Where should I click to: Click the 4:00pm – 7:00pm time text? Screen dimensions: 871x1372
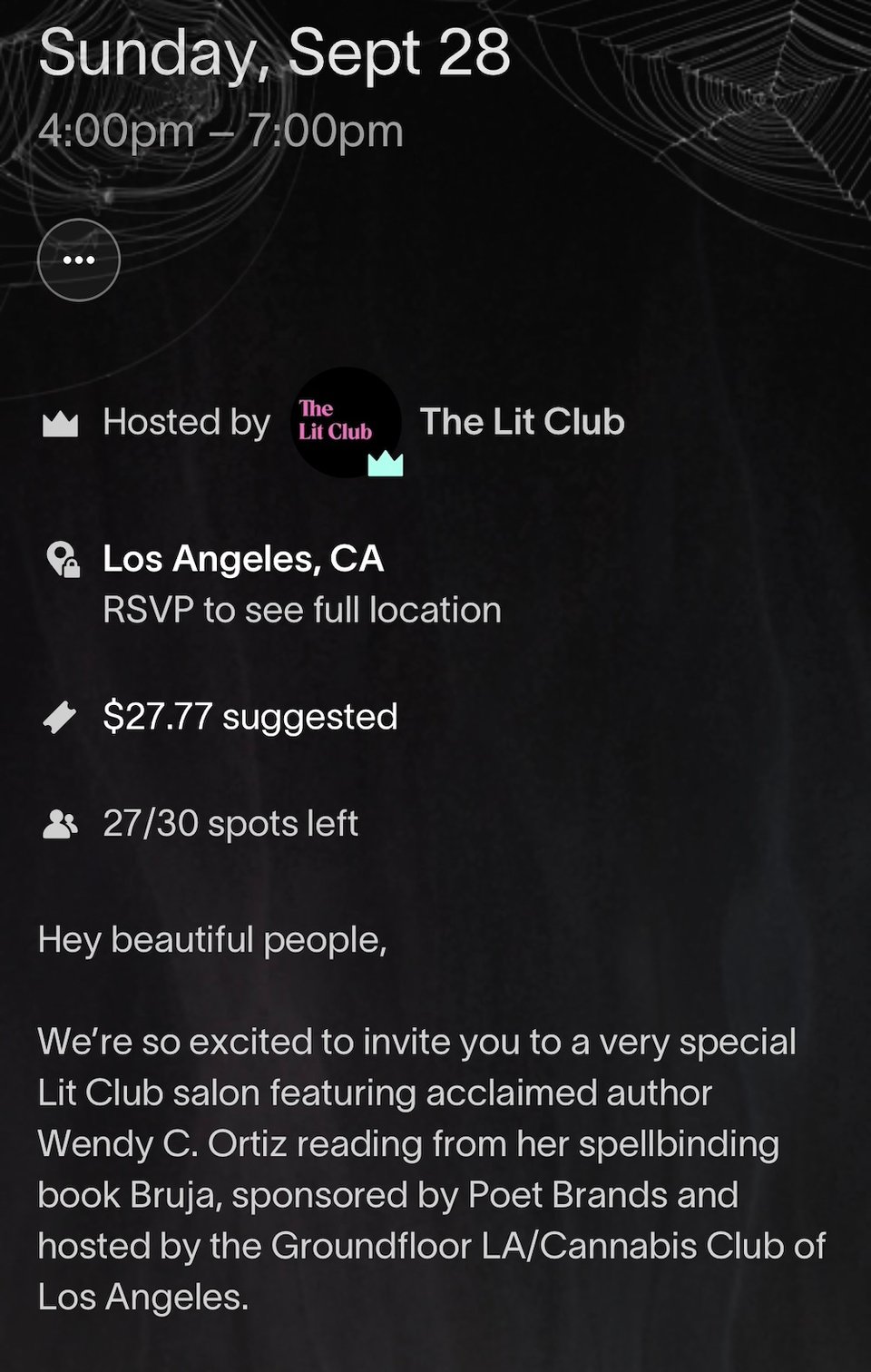222,130
